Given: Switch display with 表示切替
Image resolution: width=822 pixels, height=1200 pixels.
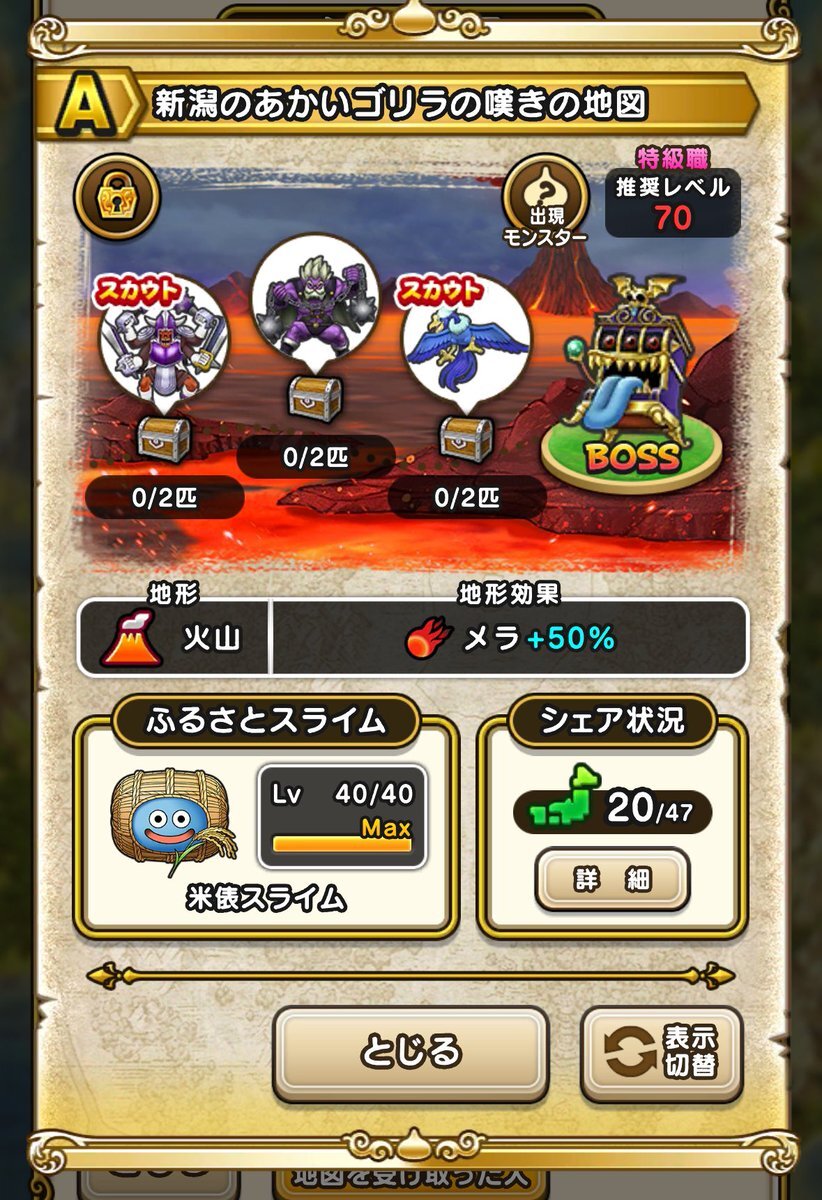Looking at the screenshot, I should tap(662, 1052).
